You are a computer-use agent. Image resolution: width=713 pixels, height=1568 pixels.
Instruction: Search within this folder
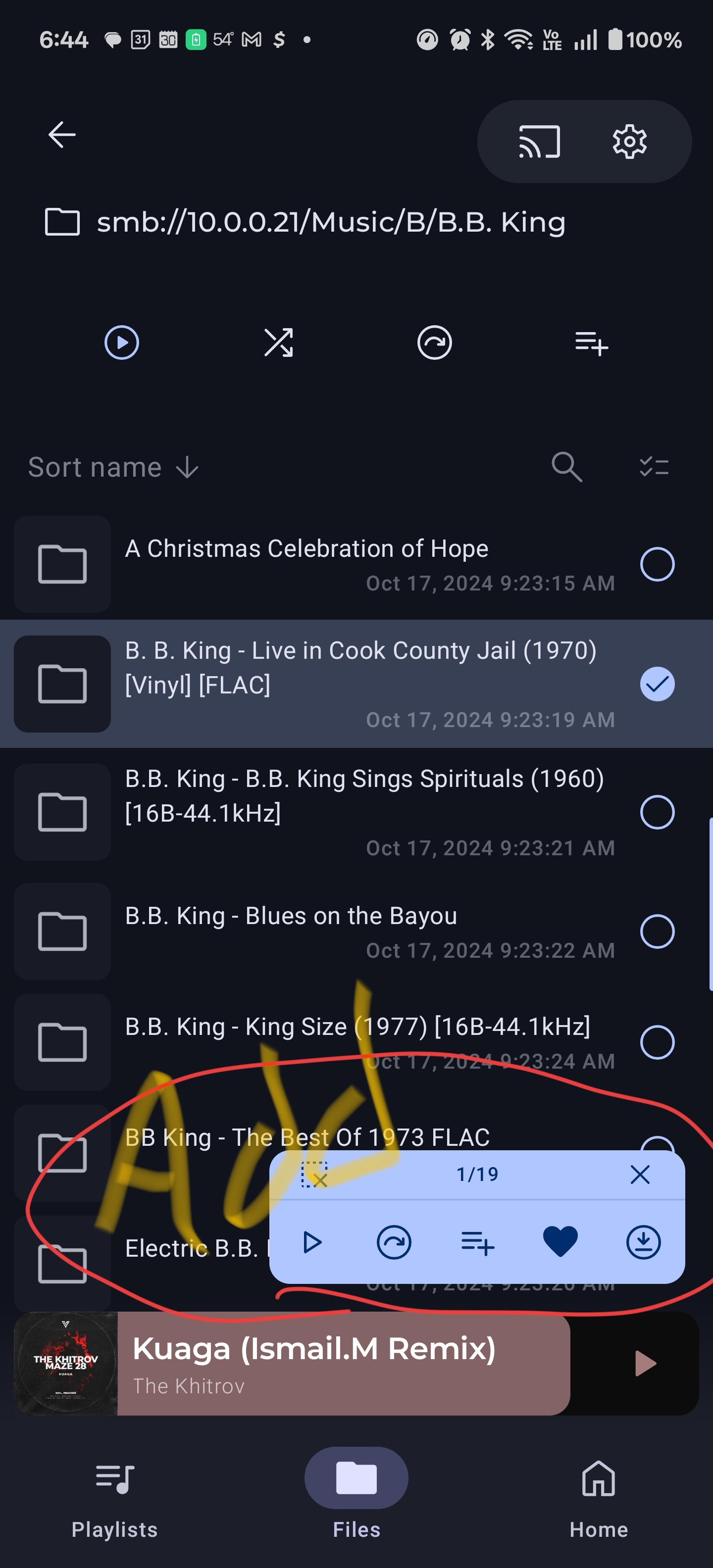566,467
